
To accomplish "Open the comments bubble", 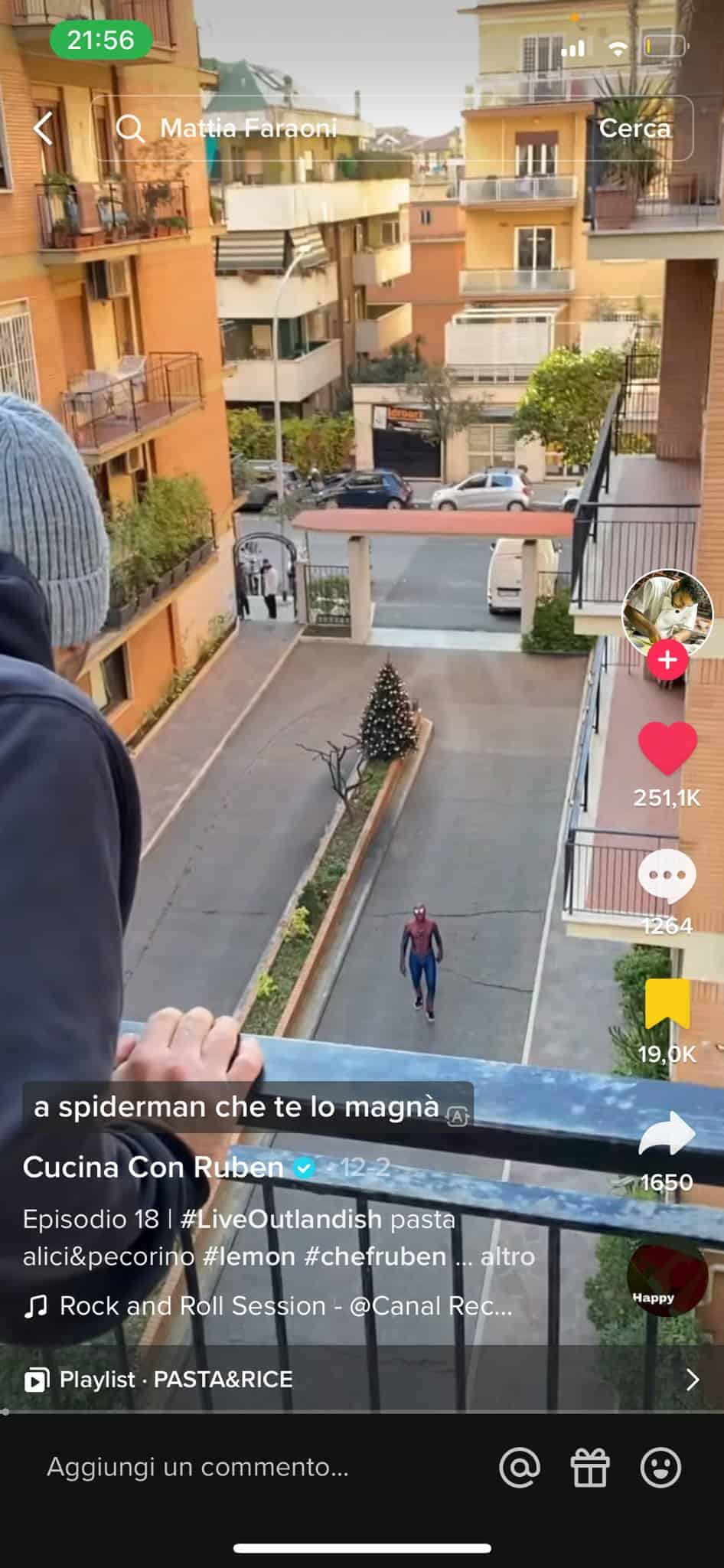I will click(x=667, y=875).
